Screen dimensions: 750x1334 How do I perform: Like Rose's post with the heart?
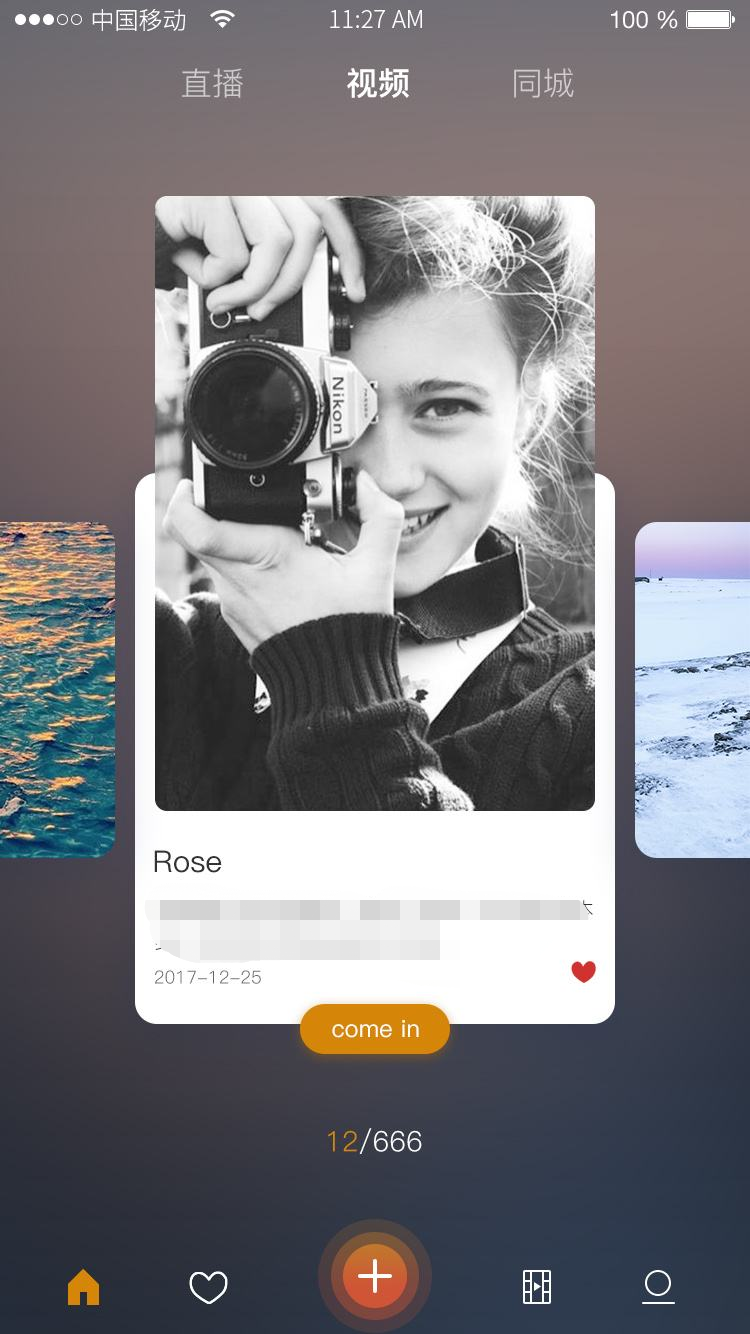point(583,971)
